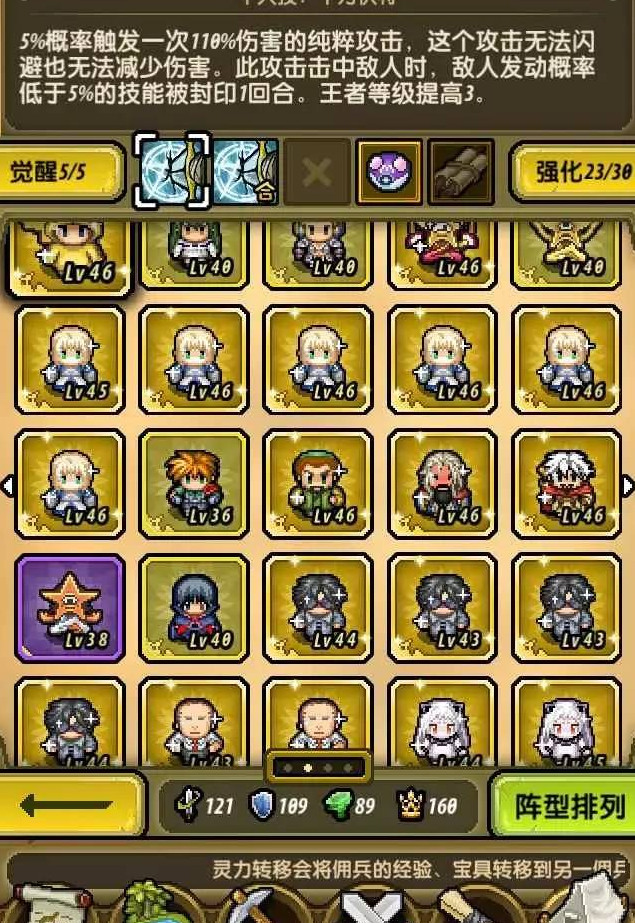The width and height of the screenshot is (635, 923).
Task: Choose the white-haired red-coat Lv46 mercenary
Action: 566,484
